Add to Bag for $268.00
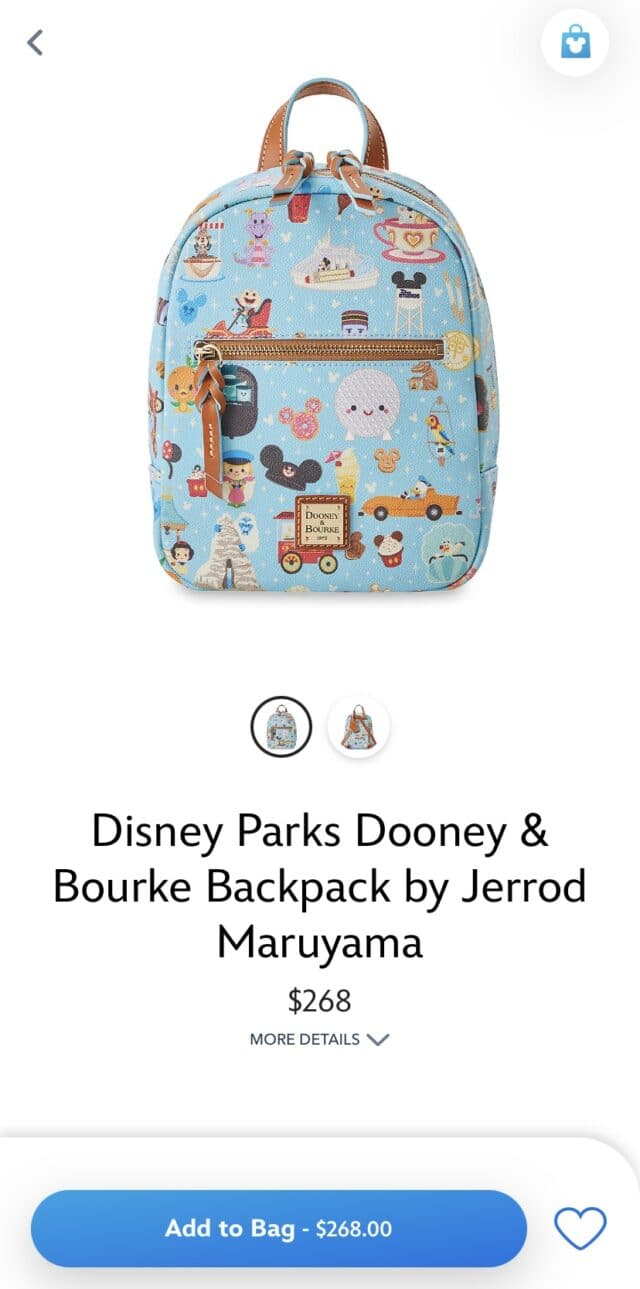Image resolution: width=640 pixels, height=1289 pixels. (279, 1229)
